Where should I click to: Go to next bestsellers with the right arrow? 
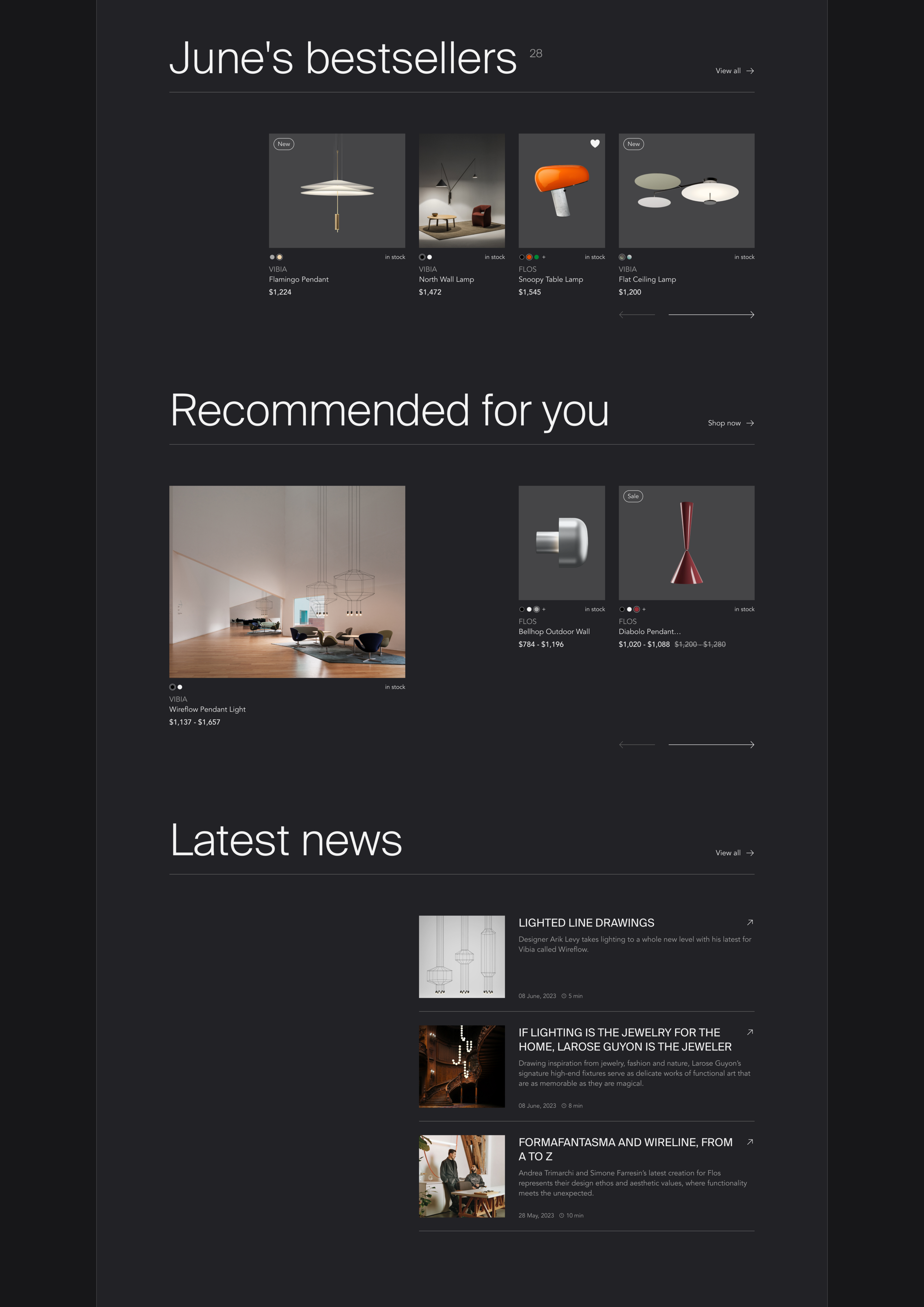point(711,315)
